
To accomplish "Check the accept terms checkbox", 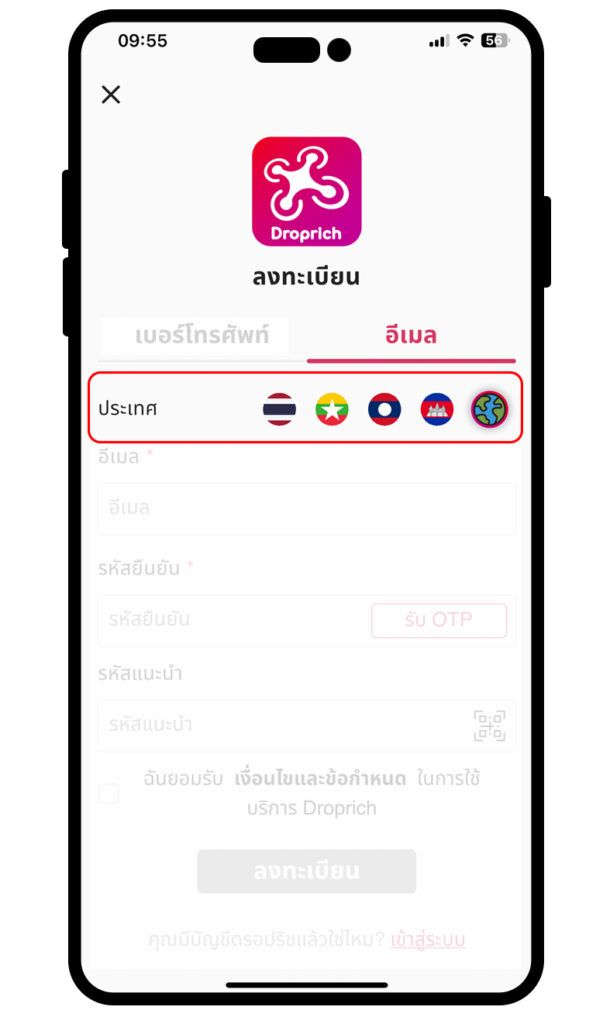I will 109,794.
